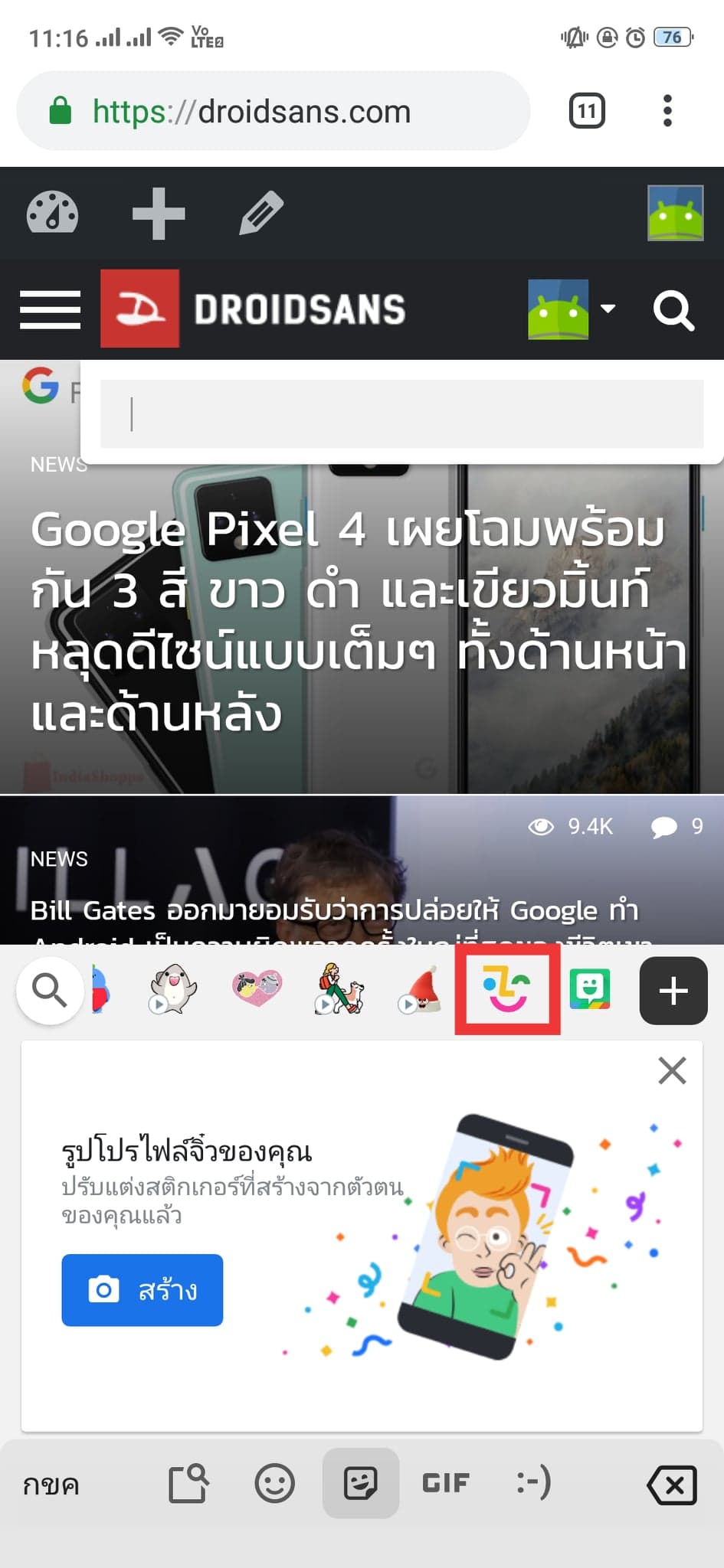
Task: Open the WordPress dashboard gauge icon
Action: (52, 213)
